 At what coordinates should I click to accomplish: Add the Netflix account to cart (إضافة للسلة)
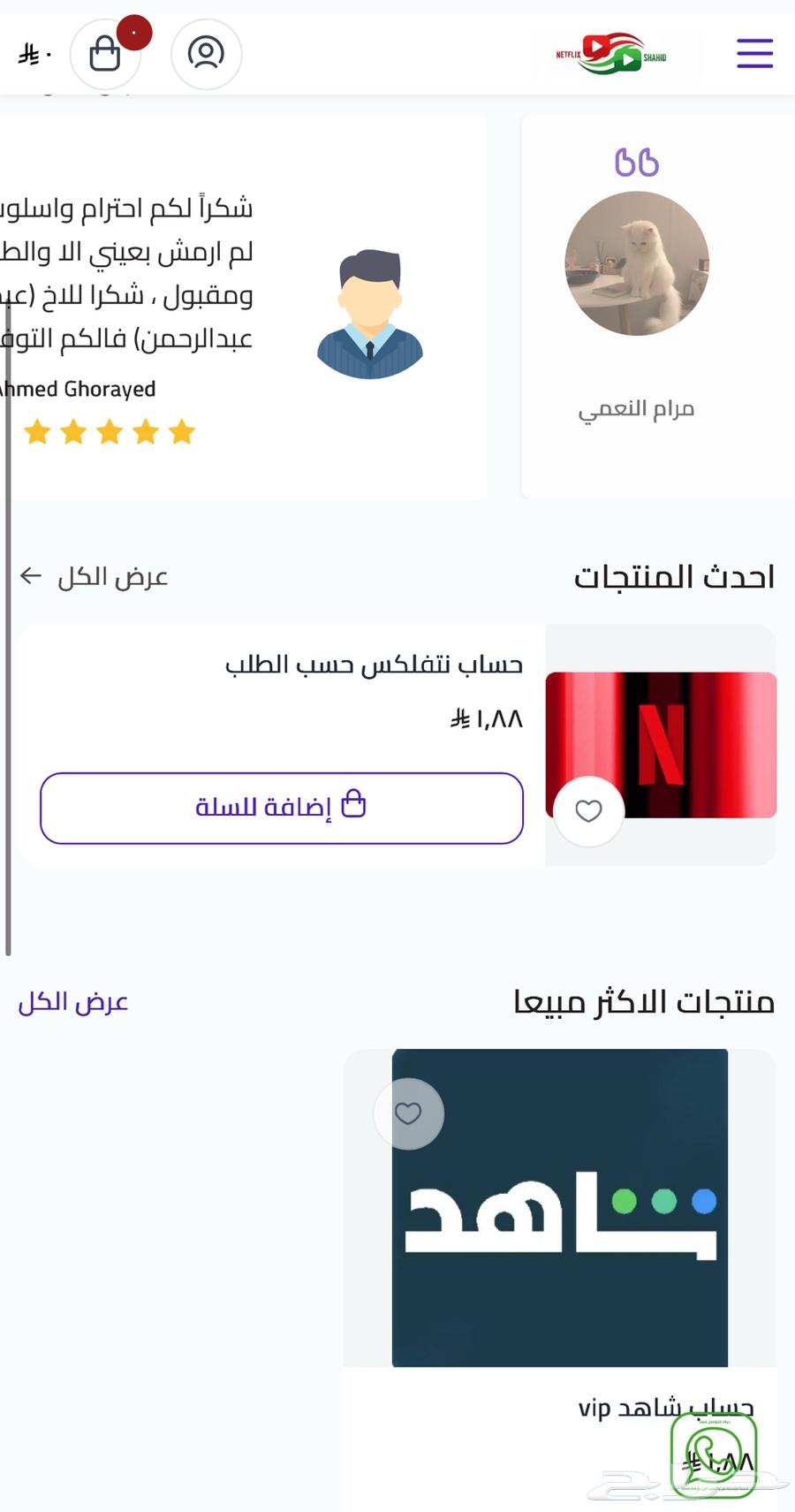tap(282, 808)
